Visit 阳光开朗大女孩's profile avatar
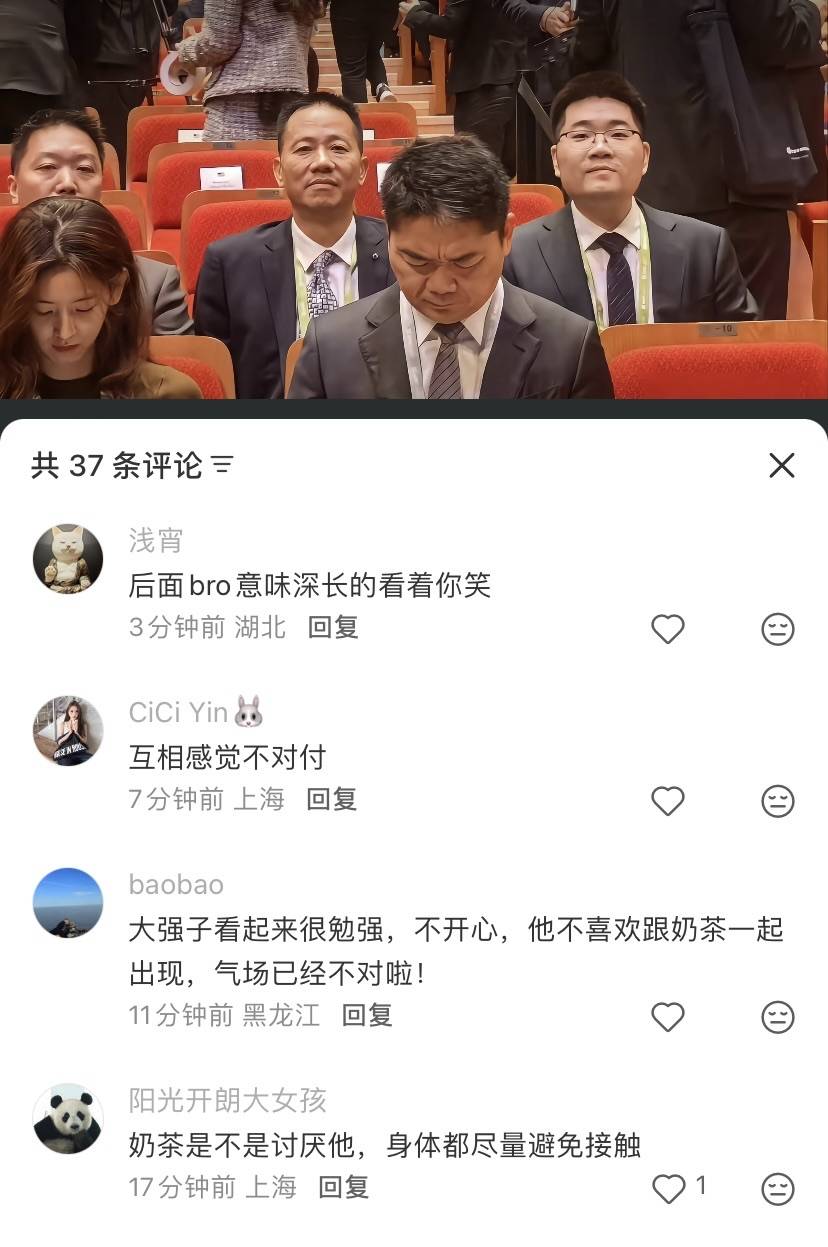Image resolution: width=828 pixels, height=1247 pixels. coord(68,1119)
